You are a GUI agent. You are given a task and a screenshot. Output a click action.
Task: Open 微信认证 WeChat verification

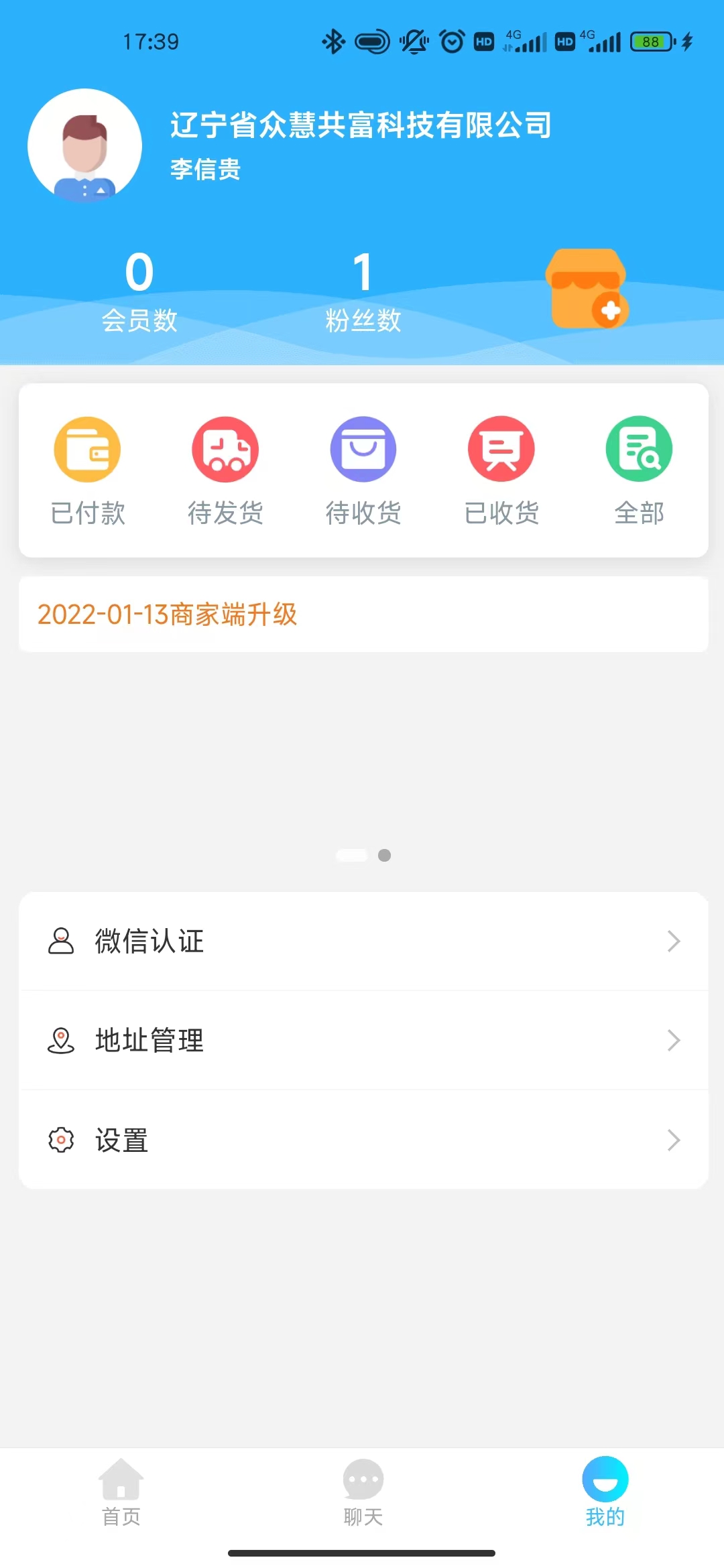point(363,941)
